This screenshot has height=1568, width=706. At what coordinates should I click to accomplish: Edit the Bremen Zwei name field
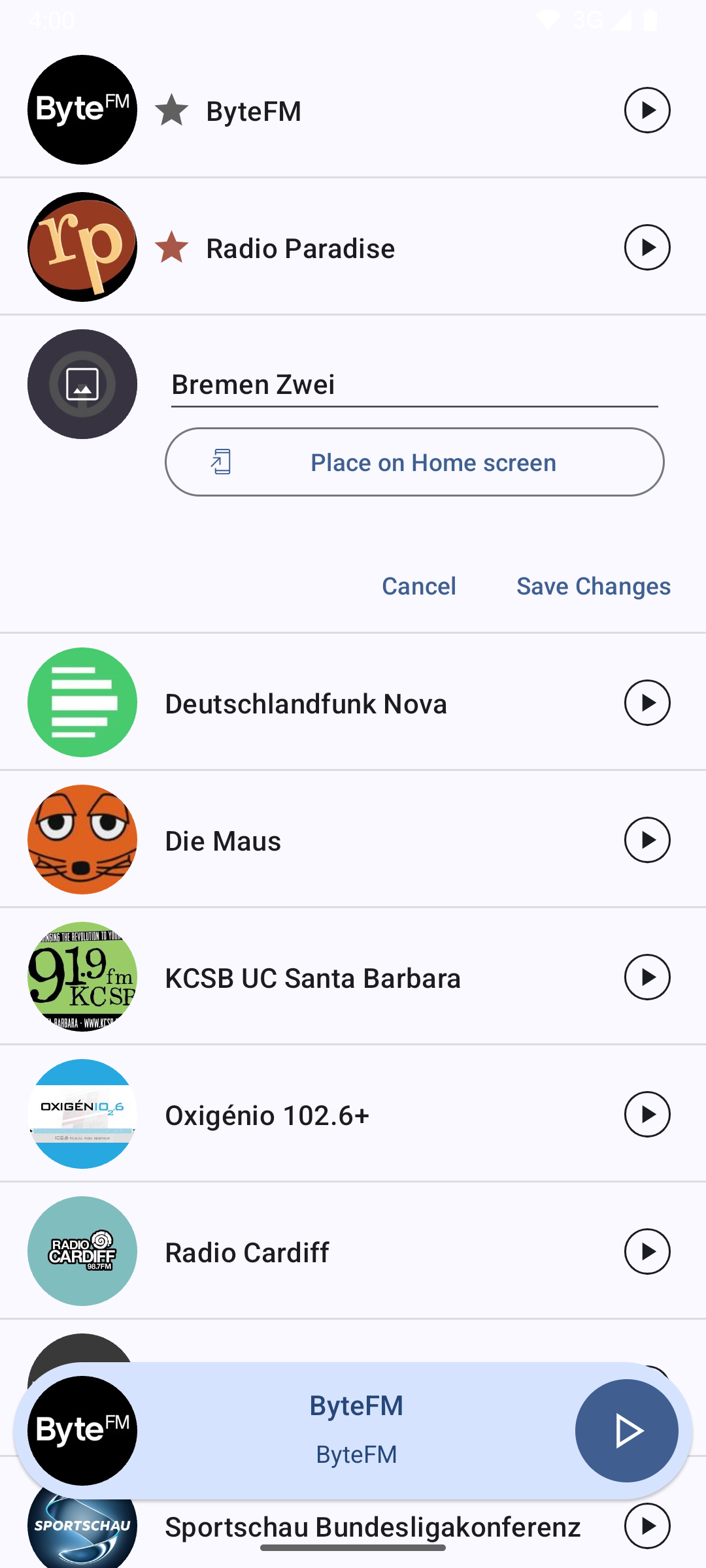pos(414,385)
